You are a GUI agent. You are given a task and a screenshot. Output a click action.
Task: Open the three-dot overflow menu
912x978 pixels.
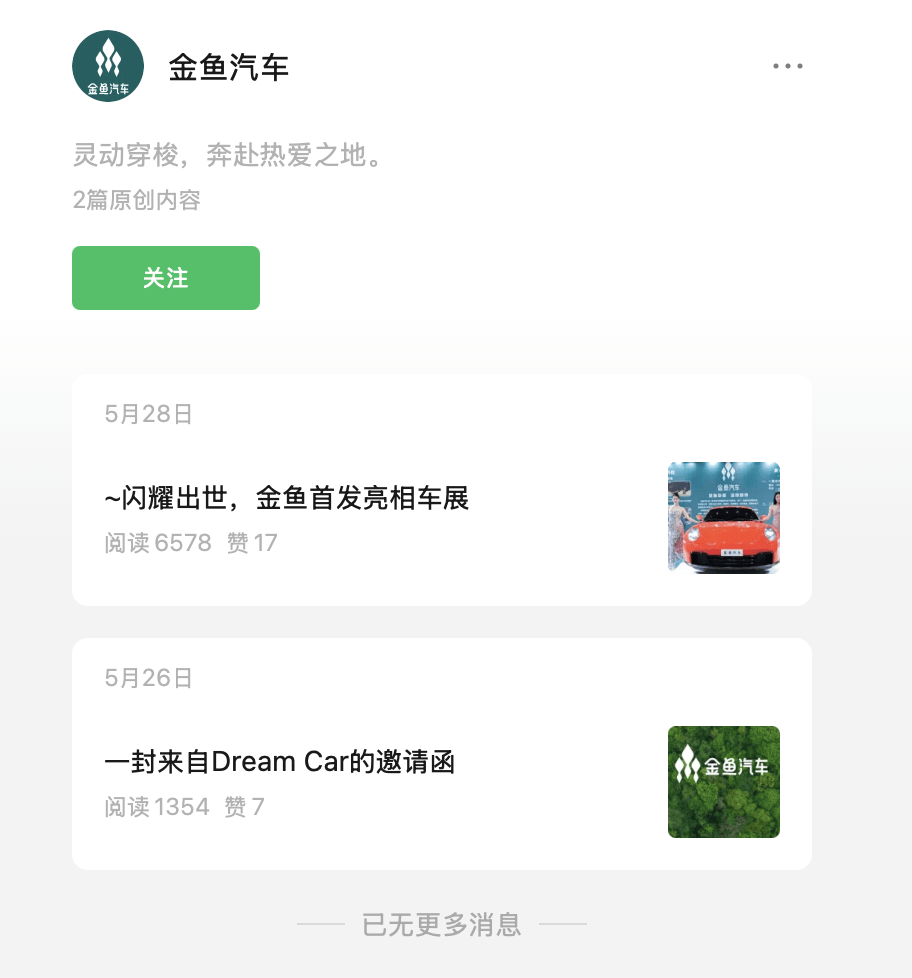[x=788, y=67]
